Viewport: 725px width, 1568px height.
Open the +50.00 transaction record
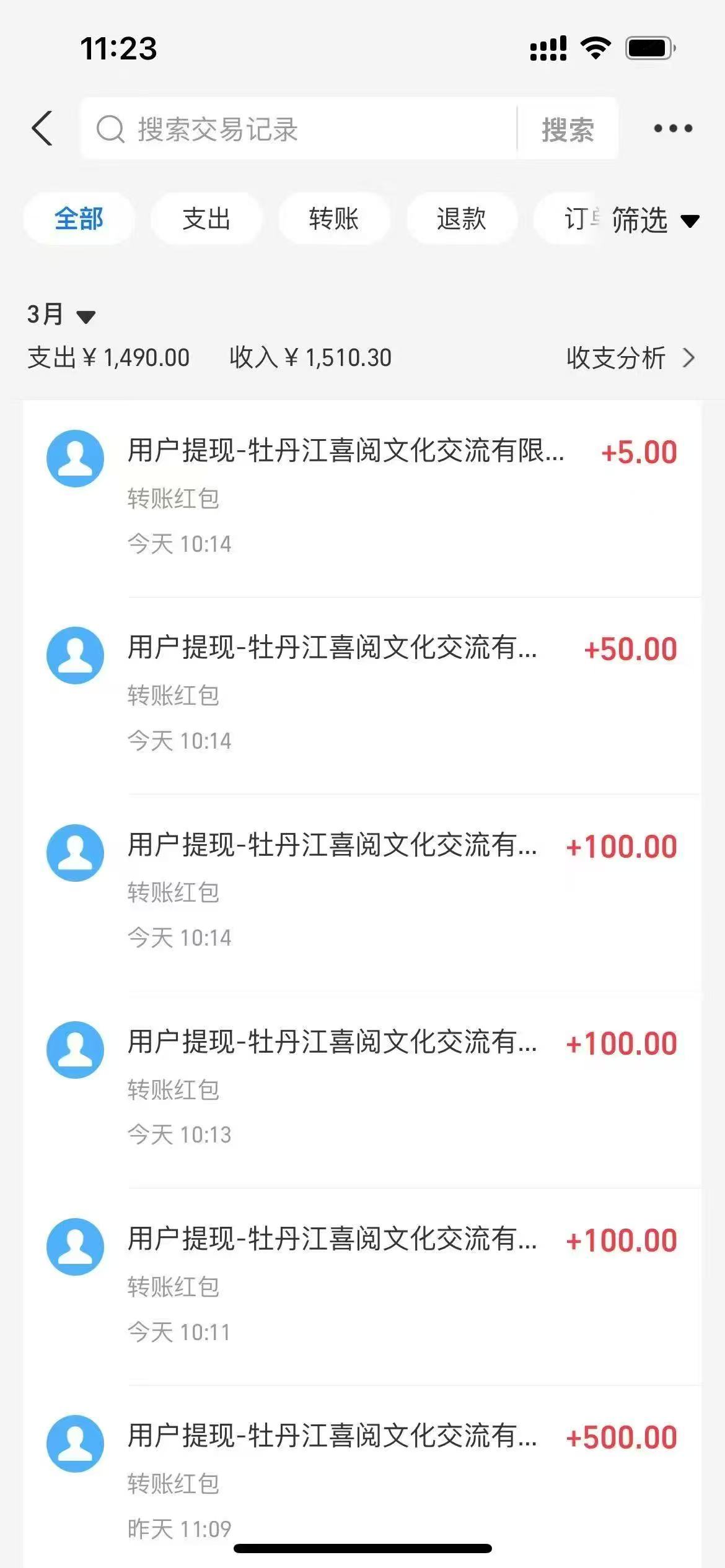pos(362,696)
